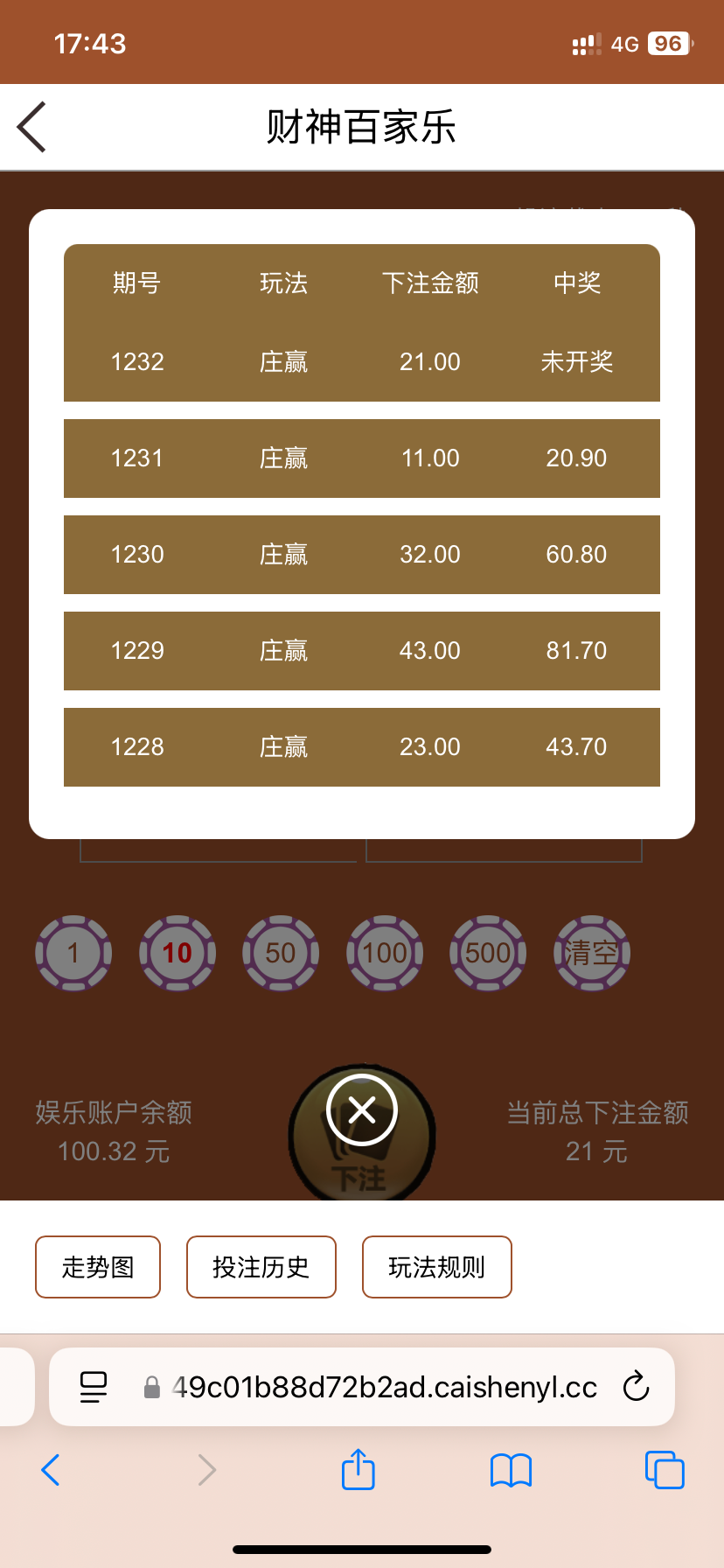The height and width of the screenshot is (1568, 724).
Task: Show open browser tabs
Action: [664, 1470]
